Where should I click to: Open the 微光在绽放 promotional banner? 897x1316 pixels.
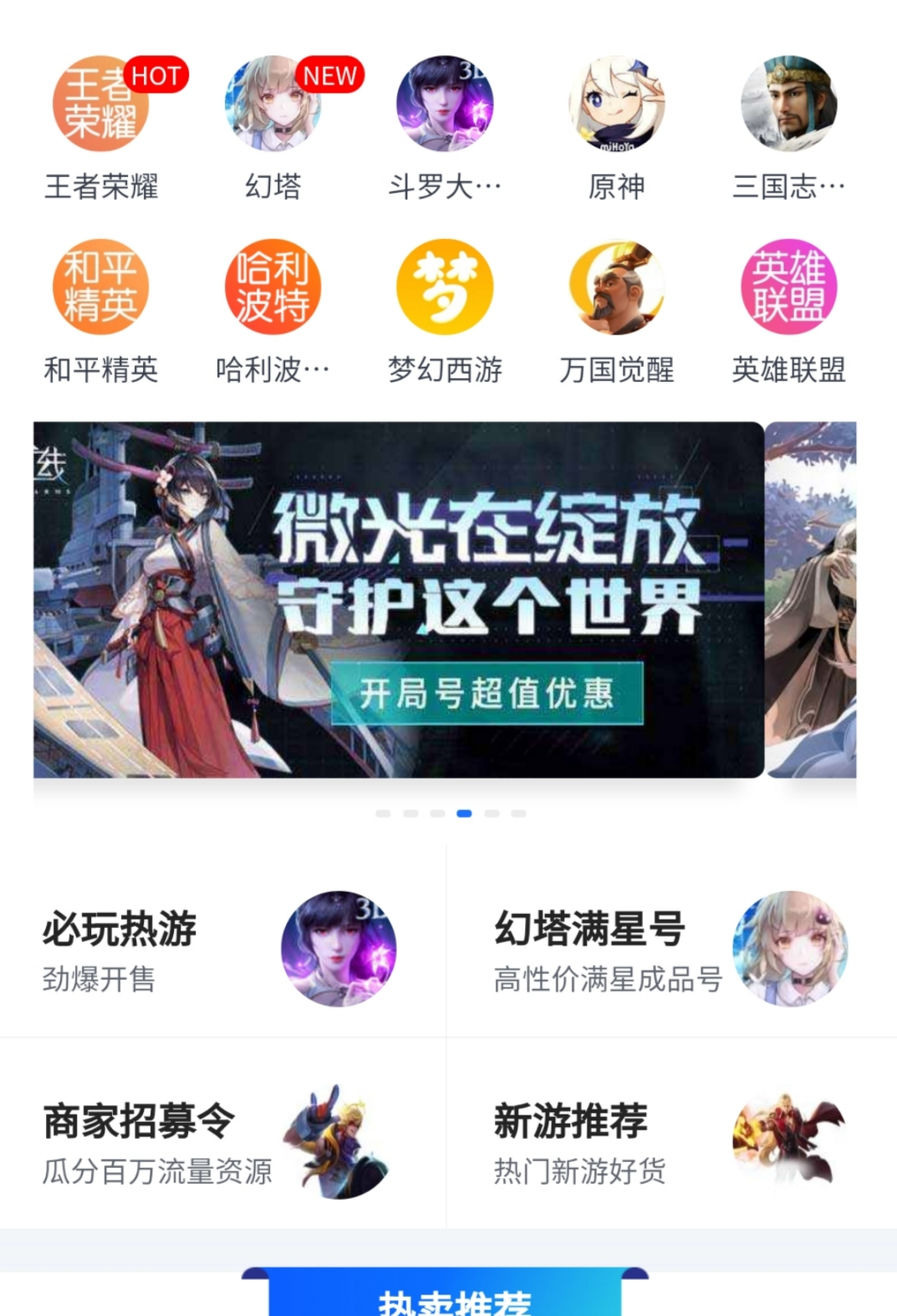(399, 599)
